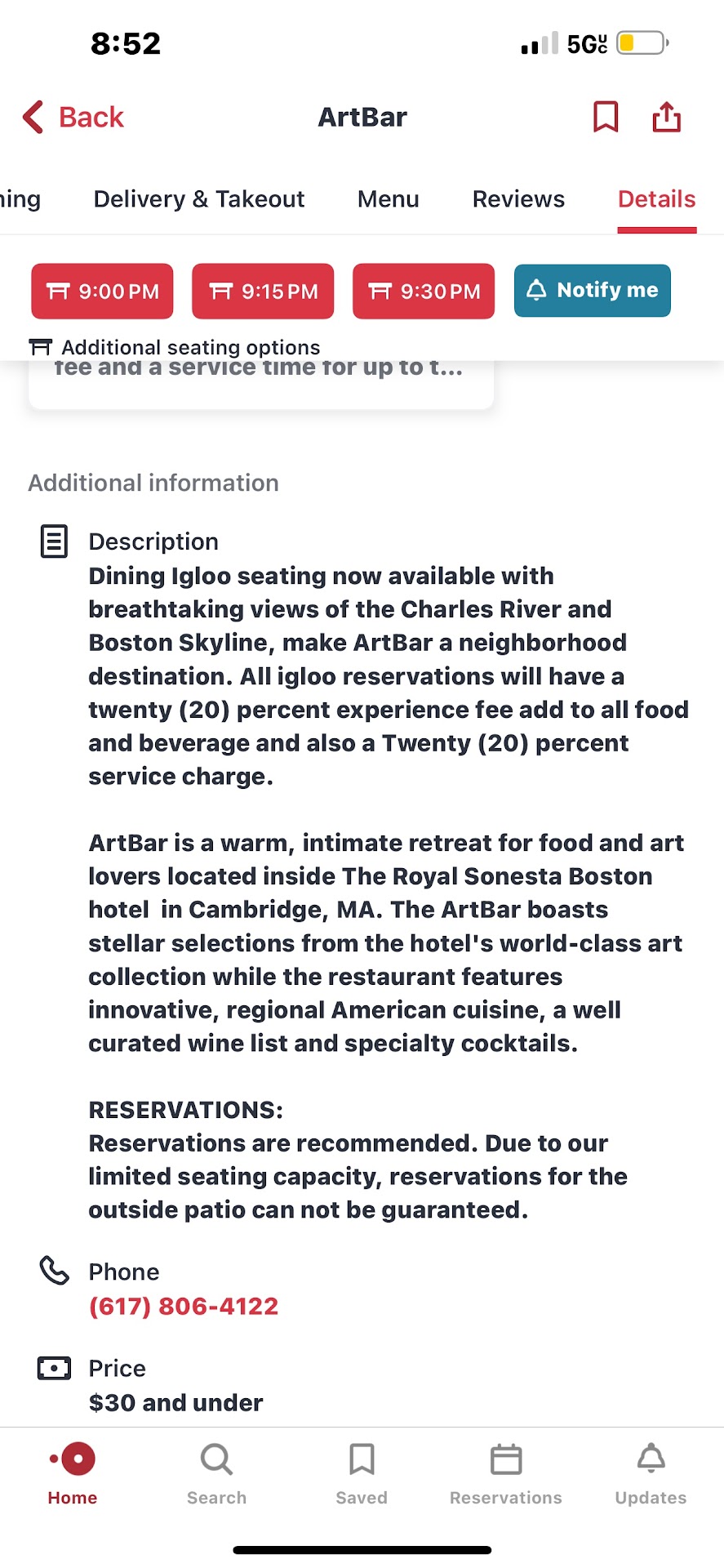Screen dimensions: 724x1568
Task: Open the Menu tab
Action: (388, 199)
